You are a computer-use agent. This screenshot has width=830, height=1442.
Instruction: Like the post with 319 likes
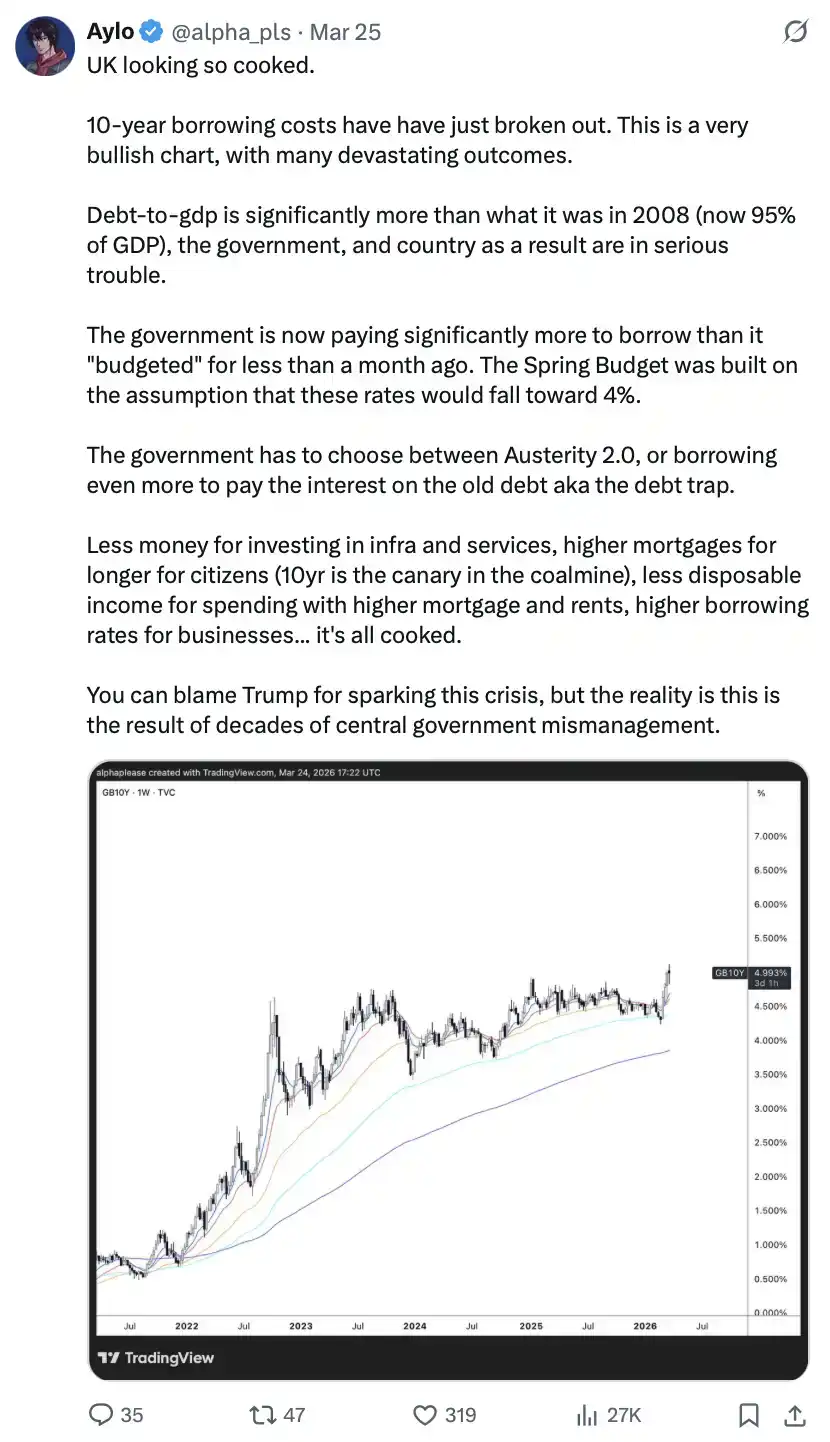pos(444,1414)
